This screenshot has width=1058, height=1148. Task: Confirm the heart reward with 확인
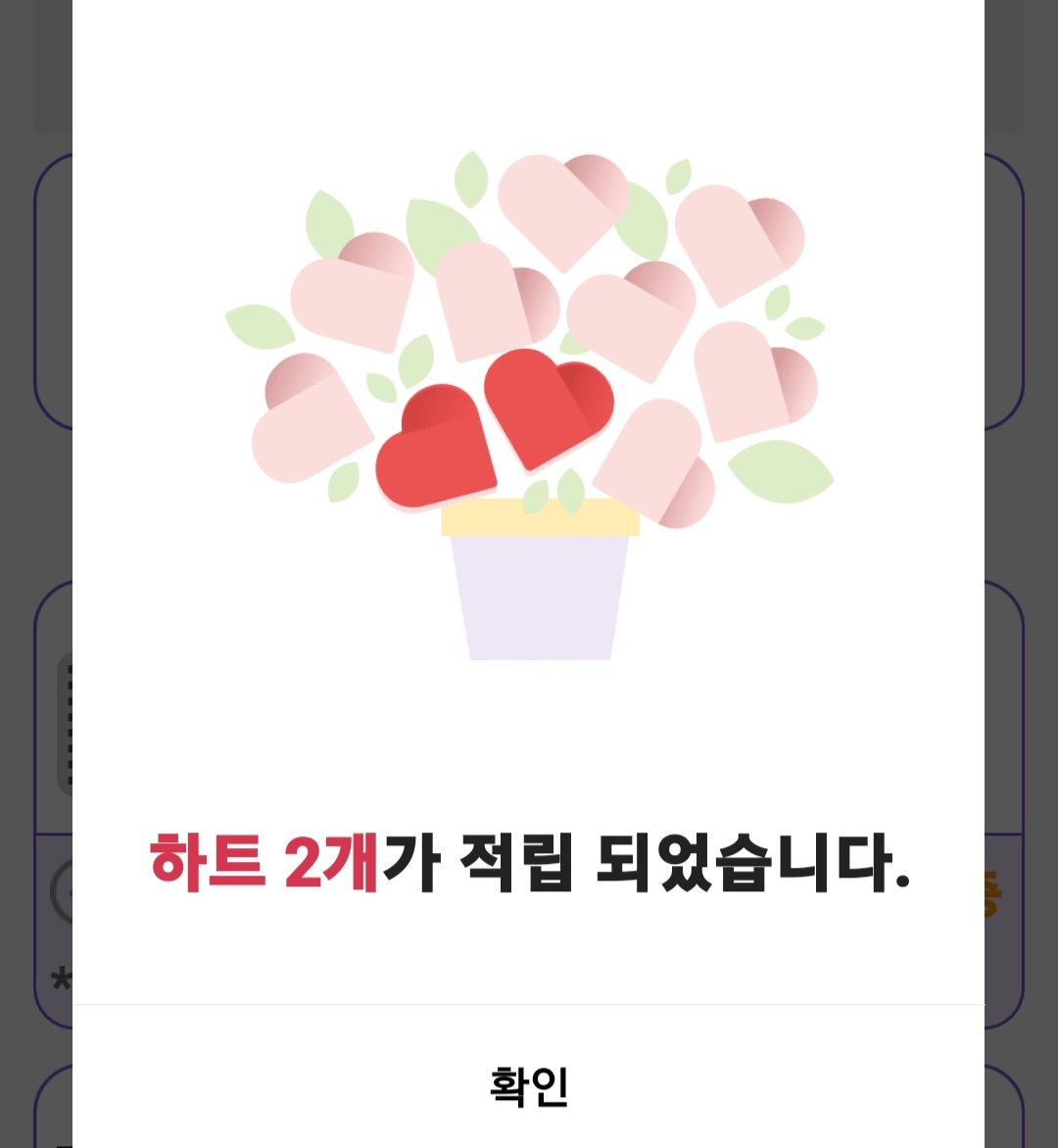[x=529, y=1085]
